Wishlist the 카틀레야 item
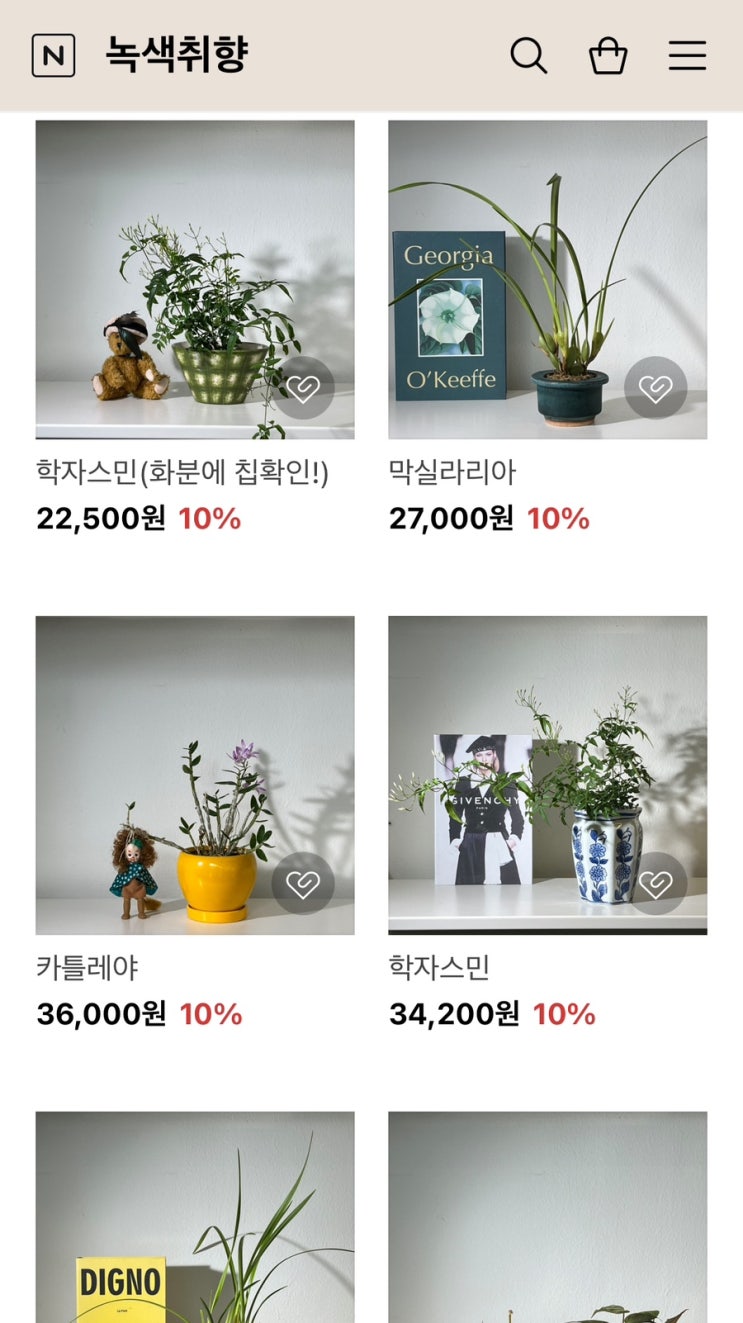 (x=303, y=884)
